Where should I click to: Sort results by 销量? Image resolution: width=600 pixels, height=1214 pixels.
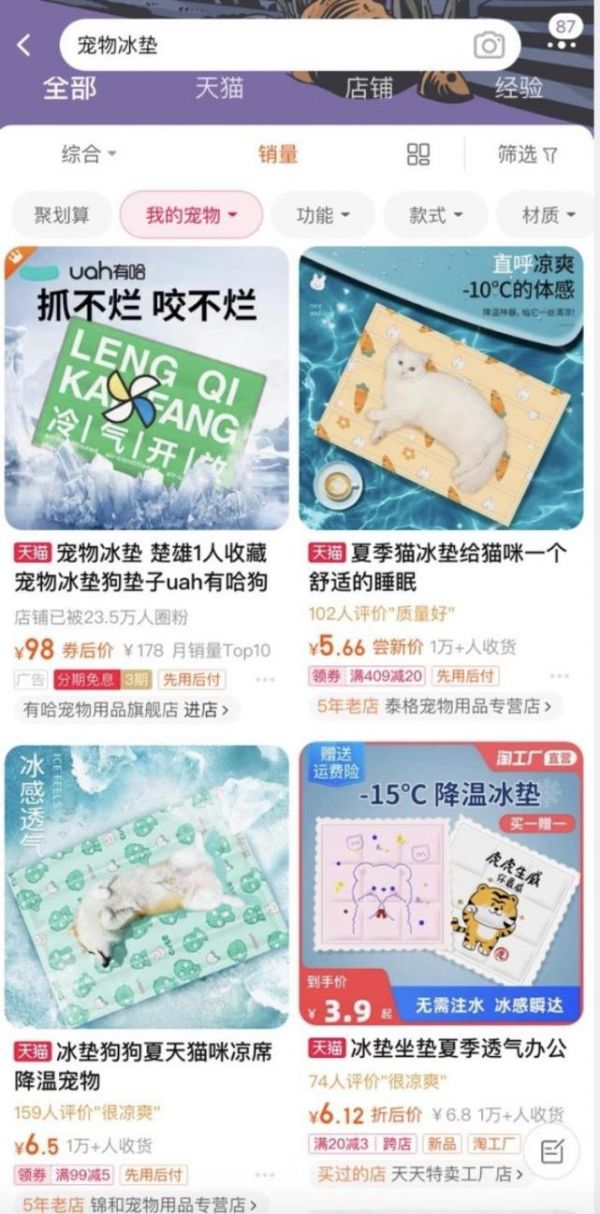(x=278, y=154)
